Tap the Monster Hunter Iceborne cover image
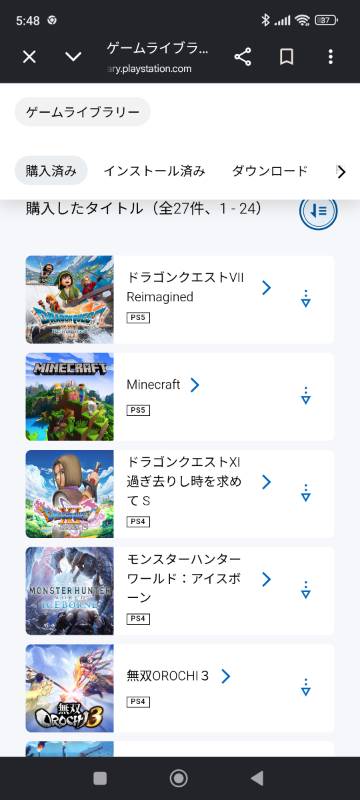The width and height of the screenshot is (360, 800). [x=70, y=591]
